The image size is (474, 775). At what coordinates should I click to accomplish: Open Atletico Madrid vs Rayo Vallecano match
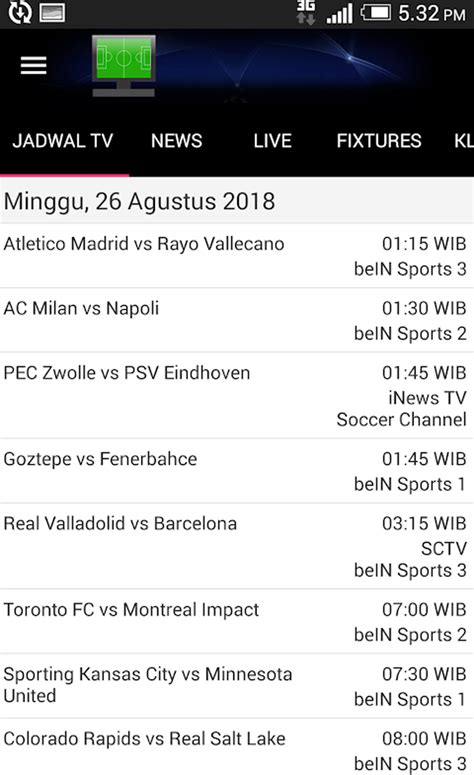pyautogui.click(x=237, y=256)
